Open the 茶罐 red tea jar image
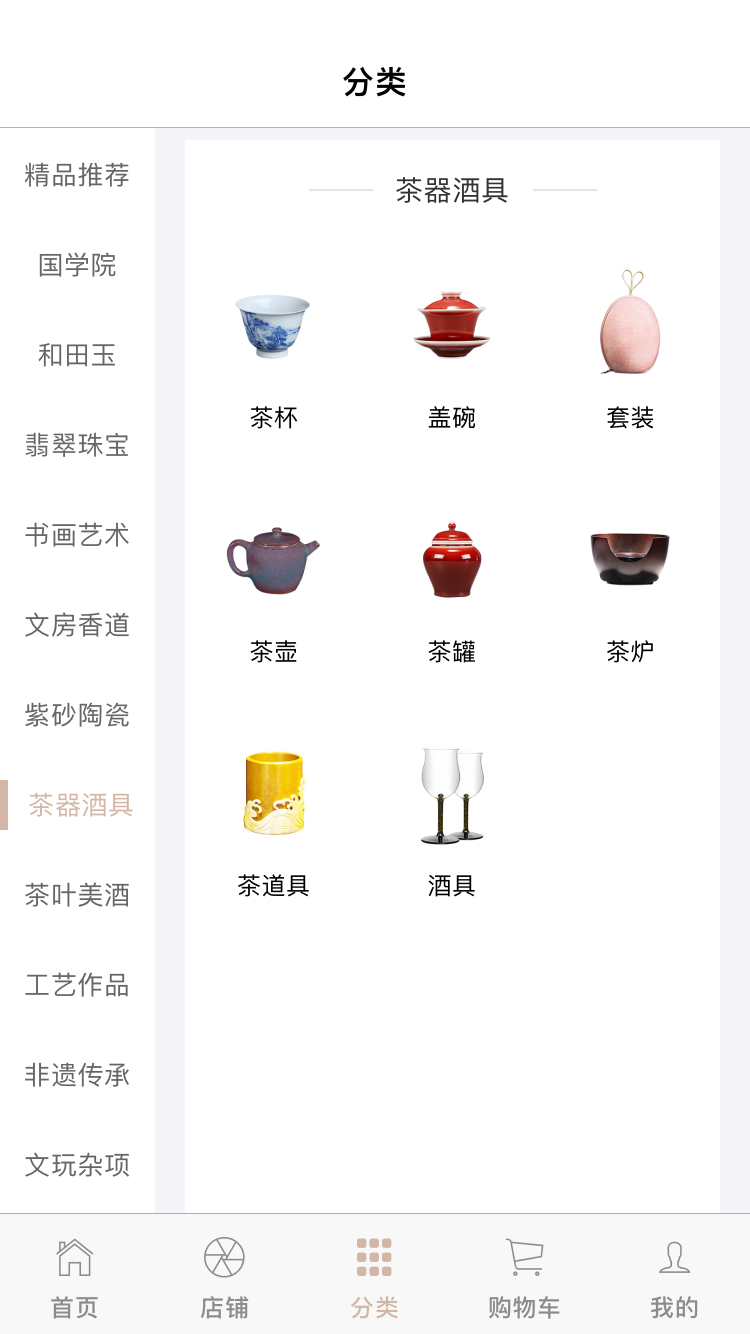The height and width of the screenshot is (1334, 750). [x=451, y=560]
